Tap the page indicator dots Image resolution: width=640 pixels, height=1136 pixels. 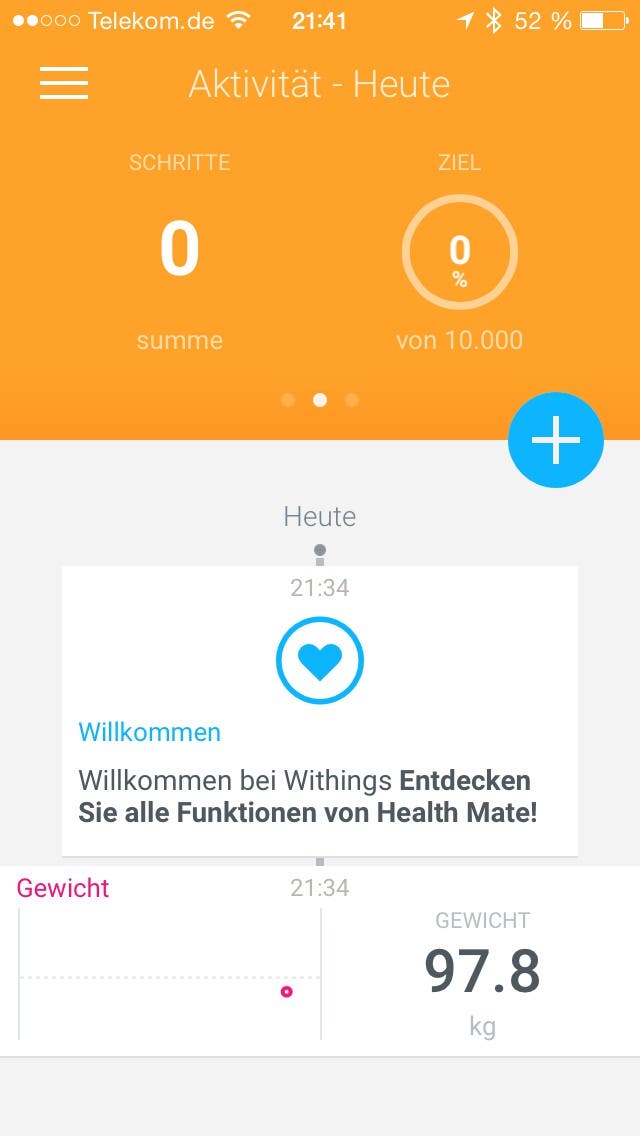[320, 400]
